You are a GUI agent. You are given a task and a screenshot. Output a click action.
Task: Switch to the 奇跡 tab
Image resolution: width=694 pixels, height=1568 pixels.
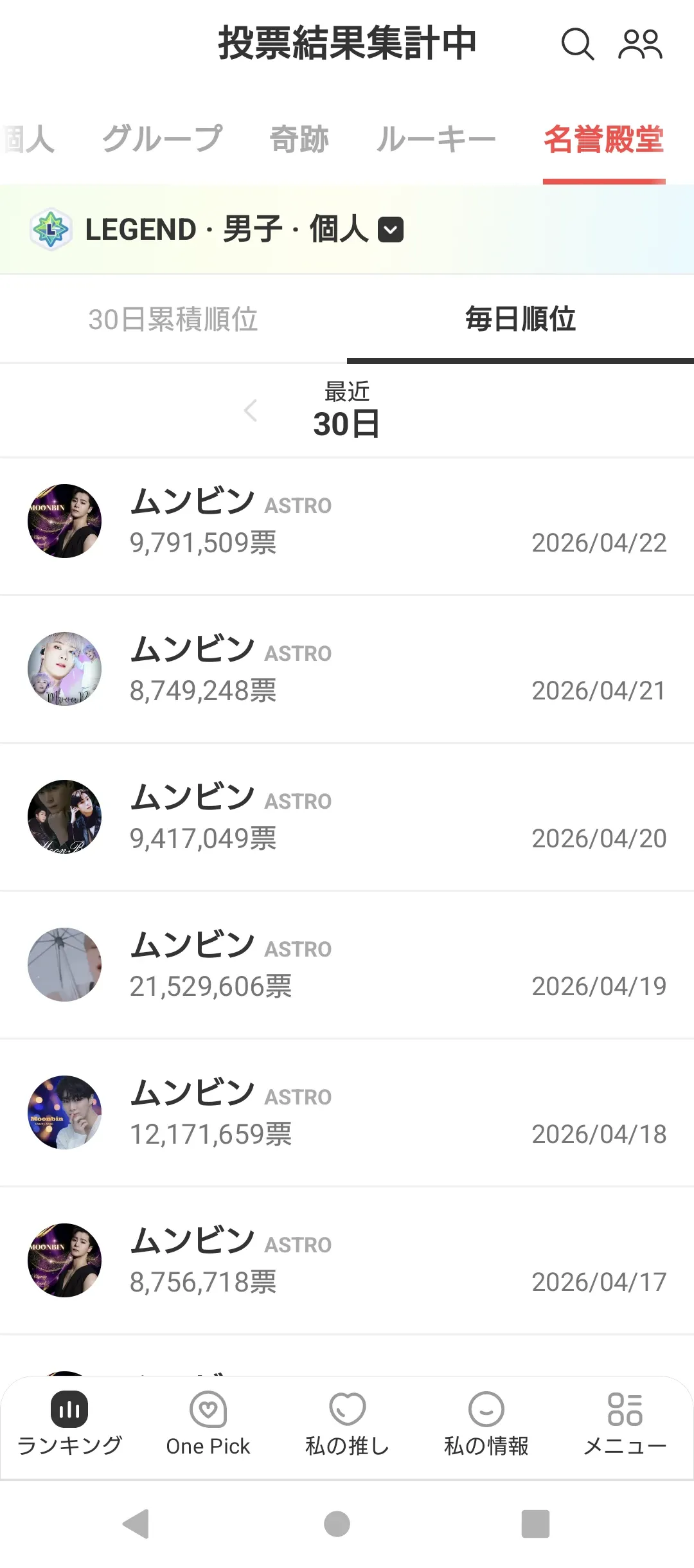tap(299, 140)
